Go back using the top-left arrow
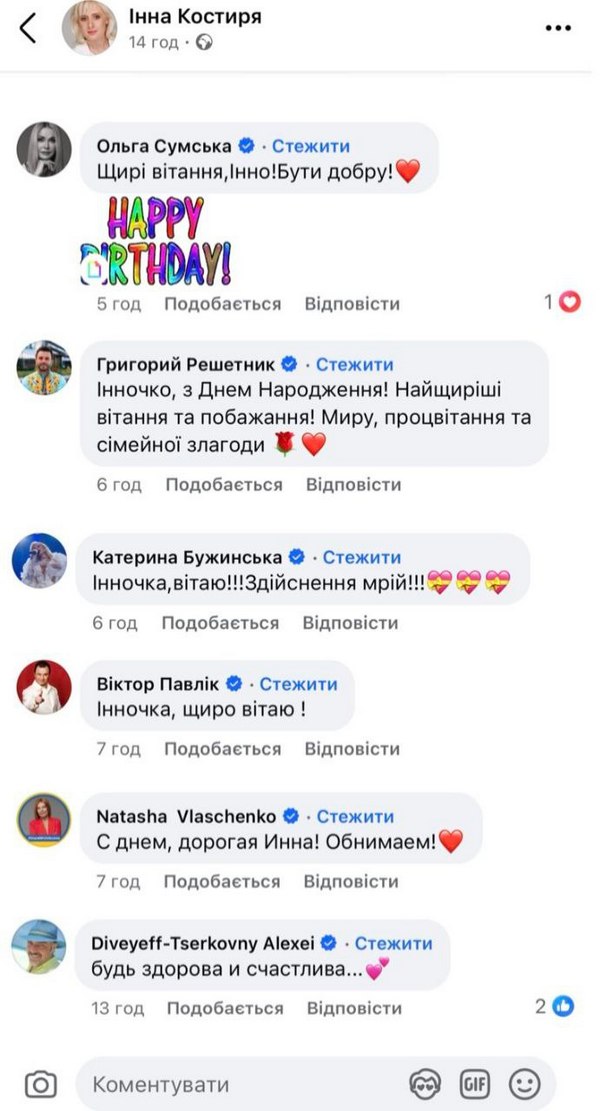This screenshot has width=600, height=1111. [x=28, y=28]
